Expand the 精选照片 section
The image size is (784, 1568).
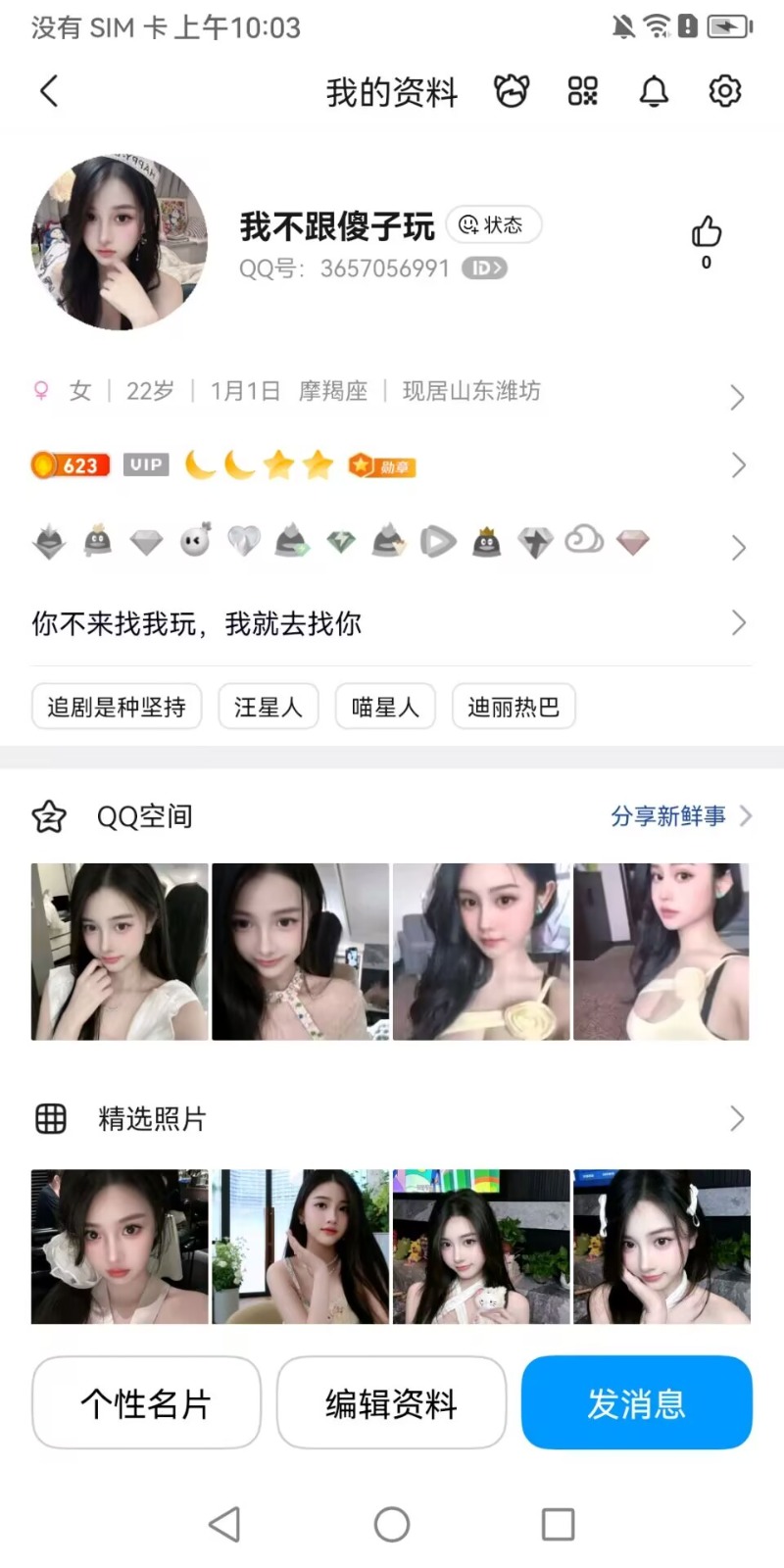coord(737,1118)
